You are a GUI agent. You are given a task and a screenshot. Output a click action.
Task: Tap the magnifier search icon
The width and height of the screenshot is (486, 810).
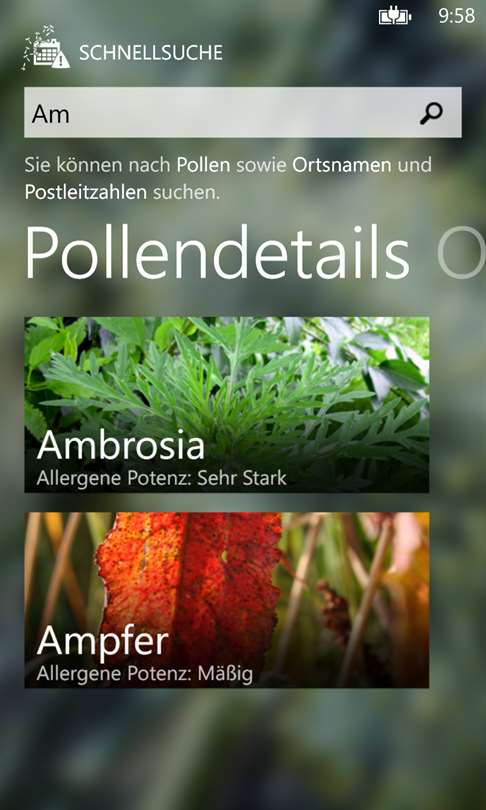[x=431, y=113]
